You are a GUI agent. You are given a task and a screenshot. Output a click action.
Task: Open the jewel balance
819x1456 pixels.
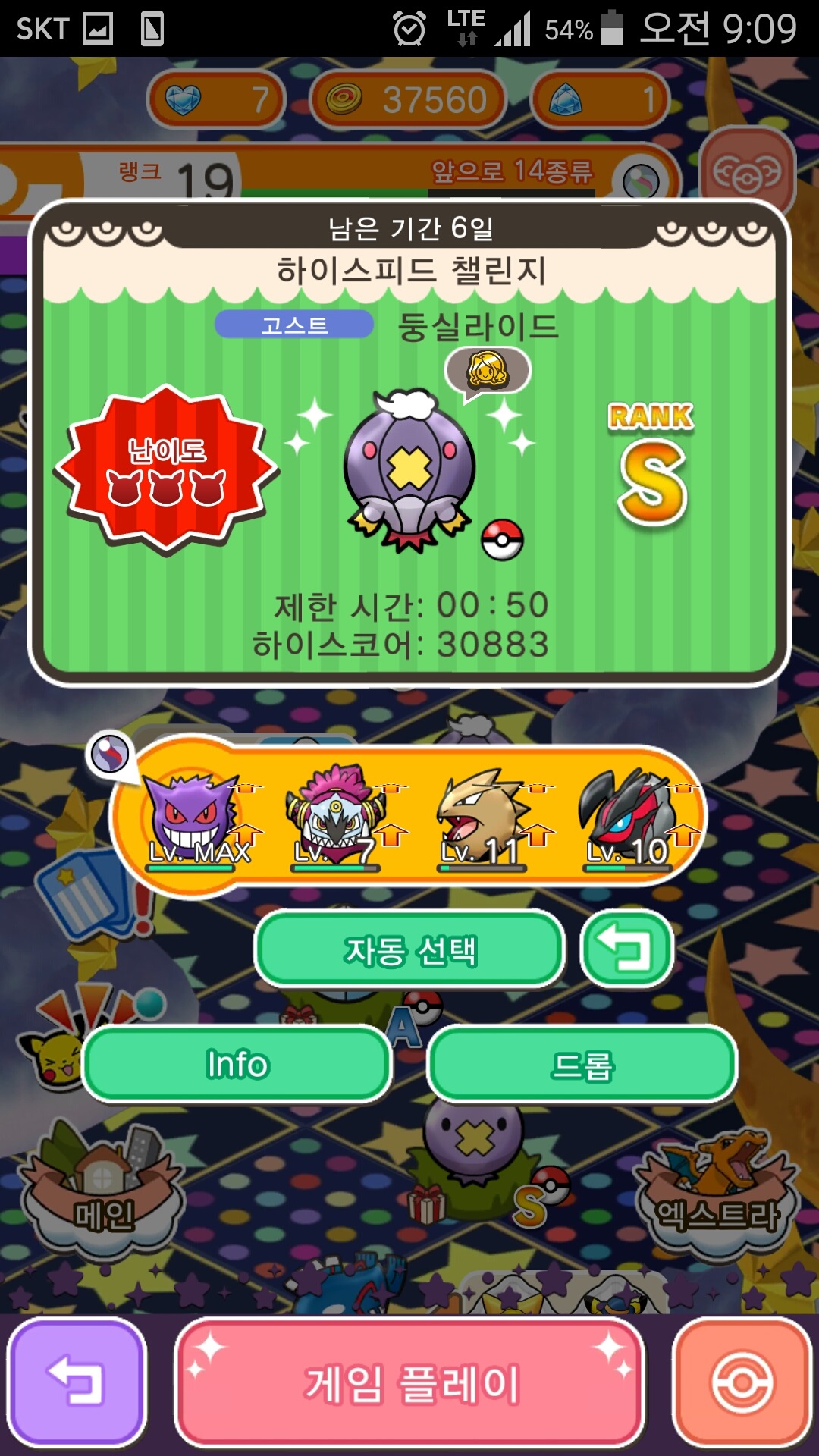tap(601, 99)
